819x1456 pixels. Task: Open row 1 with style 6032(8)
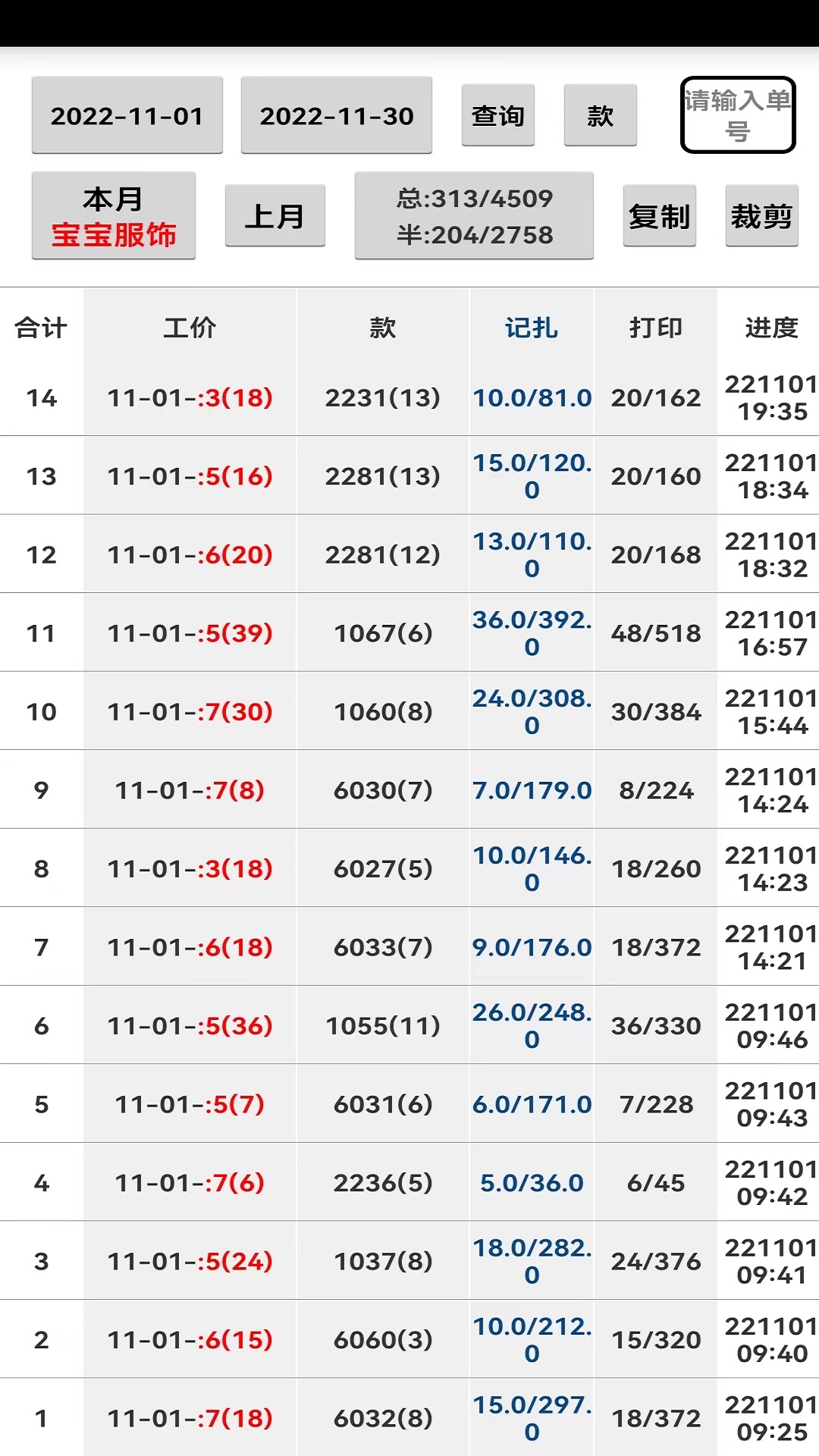pyautogui.click(x=382, y=1417)
